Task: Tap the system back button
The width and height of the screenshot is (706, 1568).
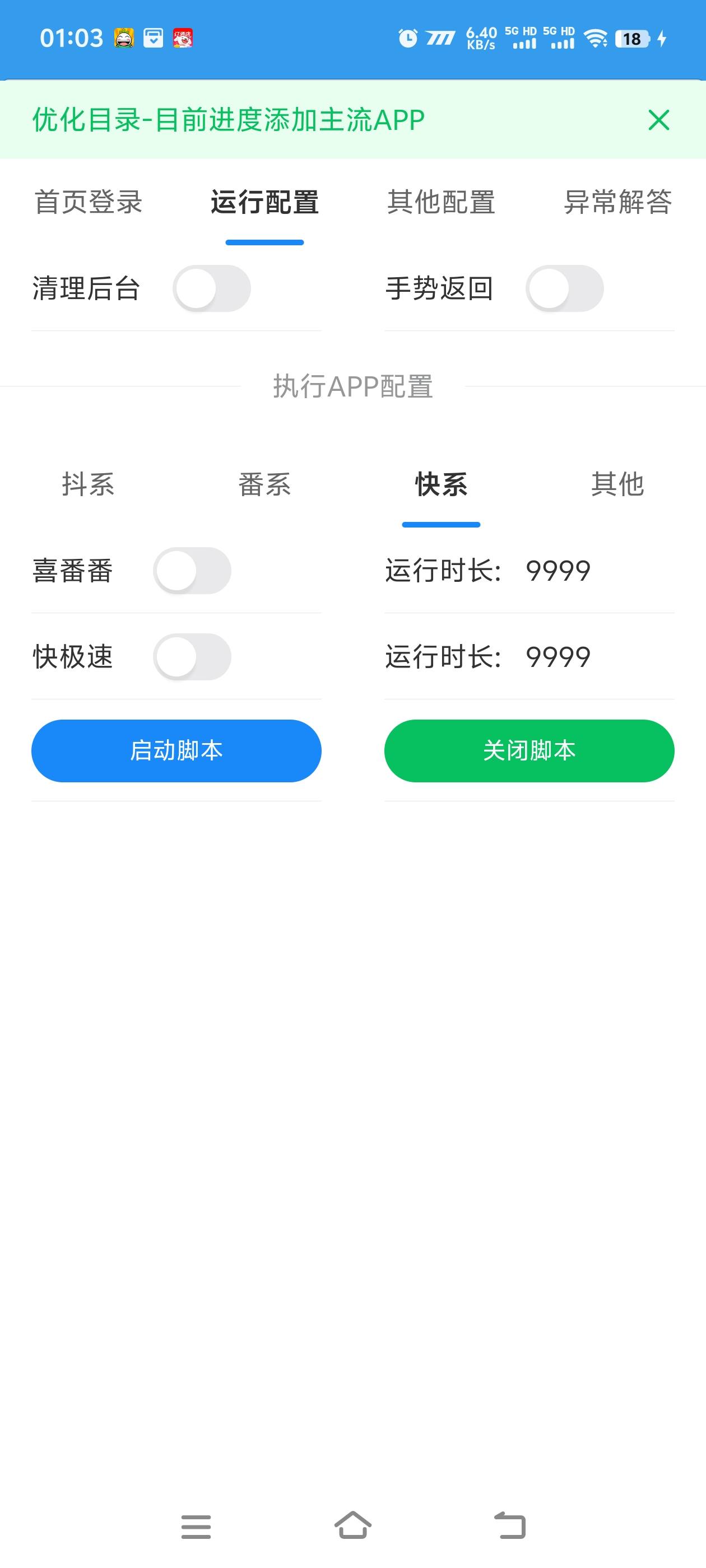Action: click(x=509, y=1525)
